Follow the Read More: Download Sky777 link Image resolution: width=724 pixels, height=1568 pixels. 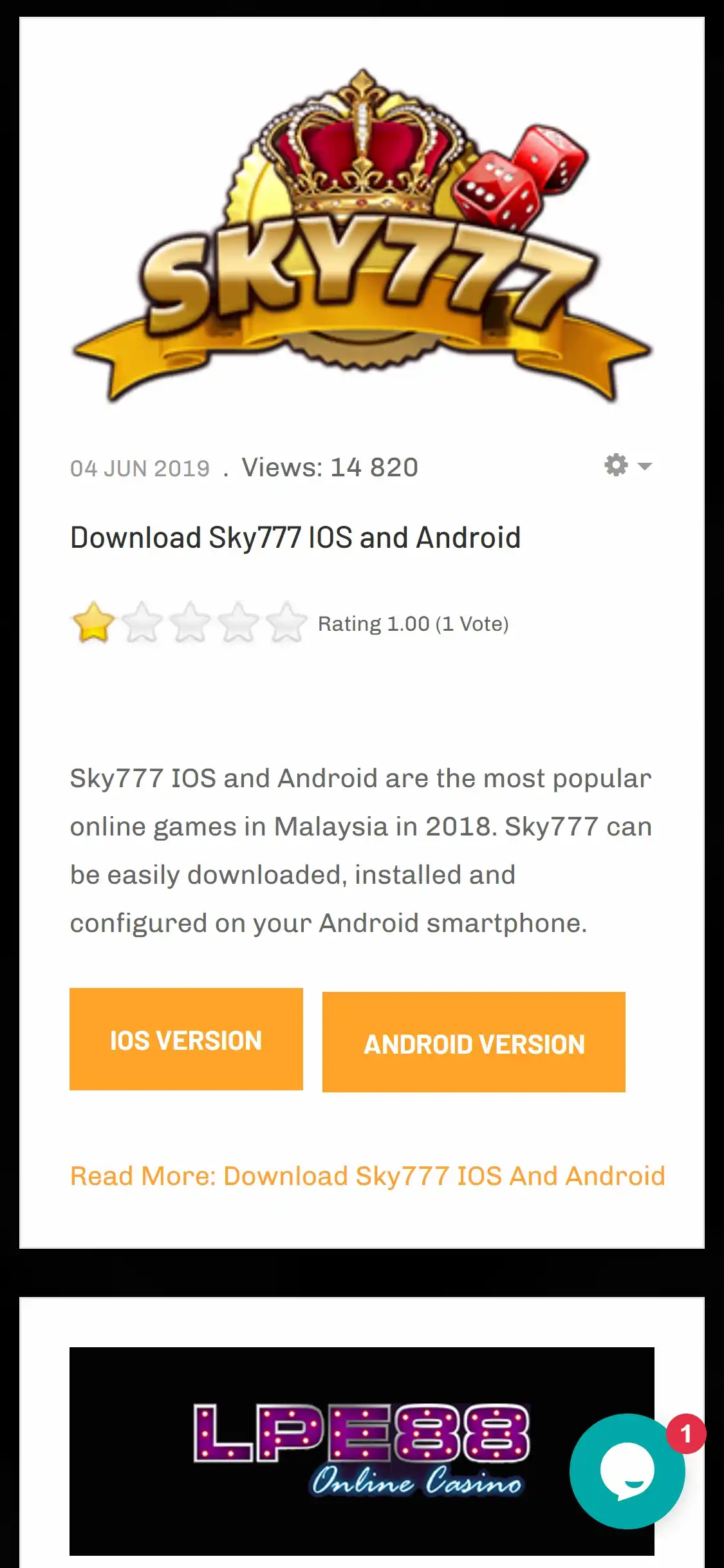point(367,1176)
